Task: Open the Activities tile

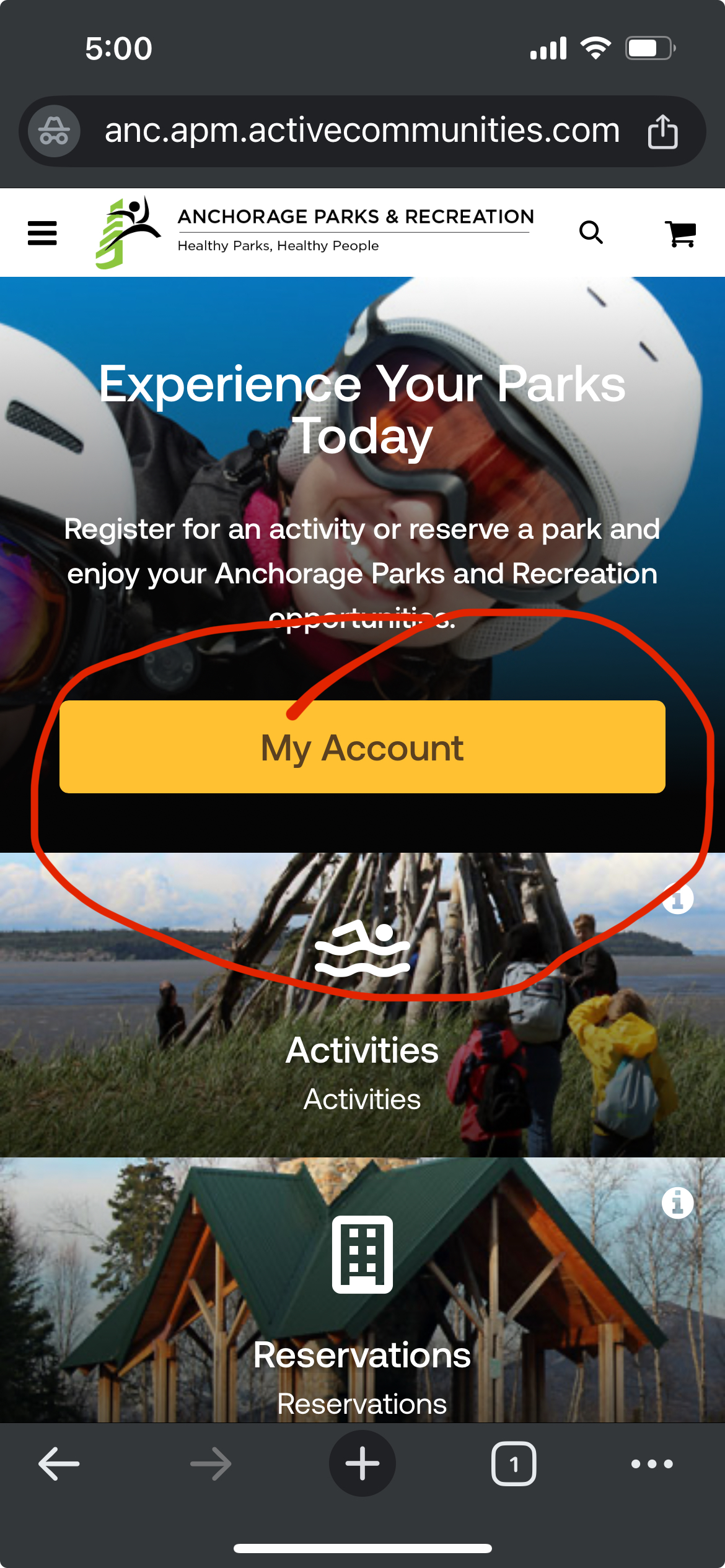Action: pos(362,1050)
